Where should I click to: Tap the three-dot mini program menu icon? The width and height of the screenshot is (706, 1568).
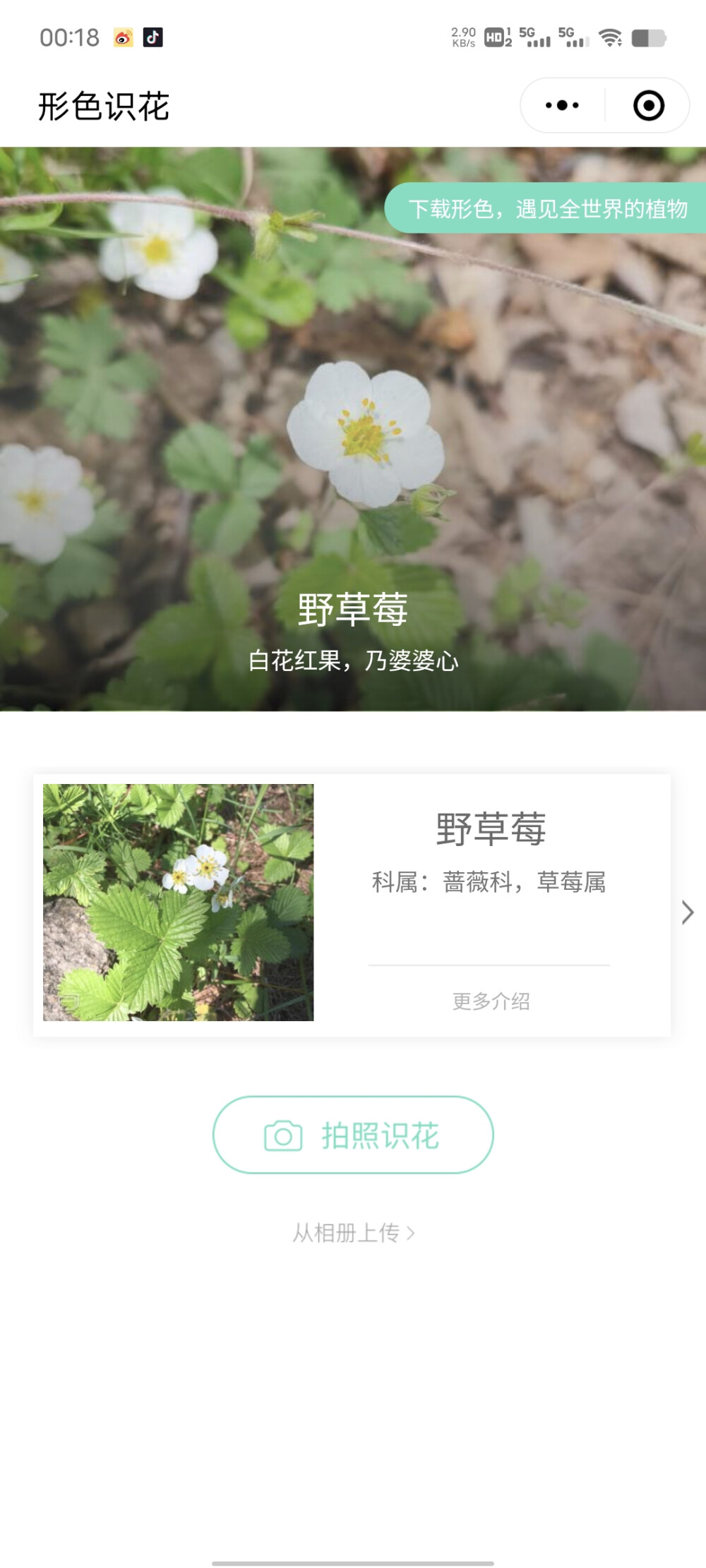pos(560,104)
